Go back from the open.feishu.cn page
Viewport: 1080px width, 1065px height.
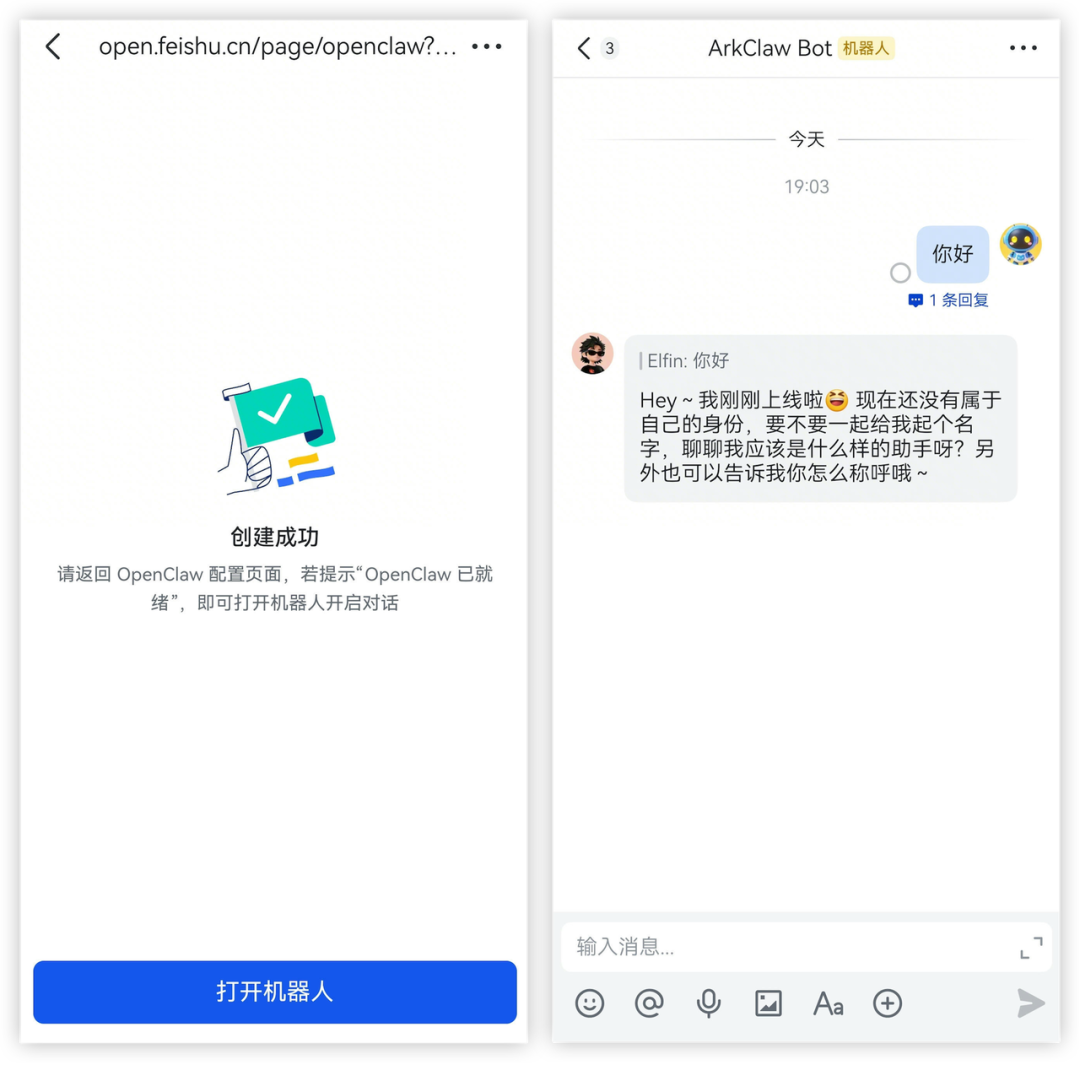53,47
